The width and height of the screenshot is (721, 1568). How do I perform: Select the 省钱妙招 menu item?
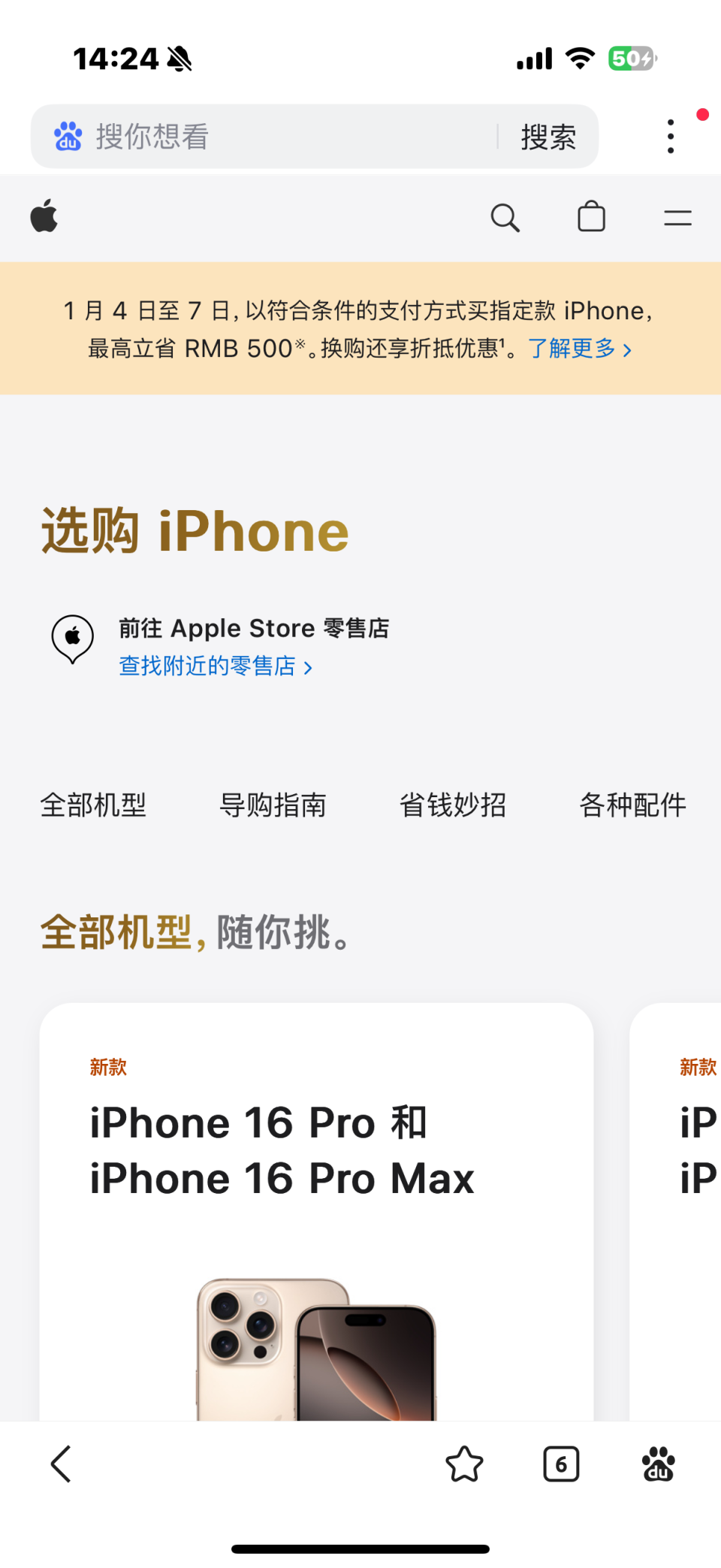(453, 805)
